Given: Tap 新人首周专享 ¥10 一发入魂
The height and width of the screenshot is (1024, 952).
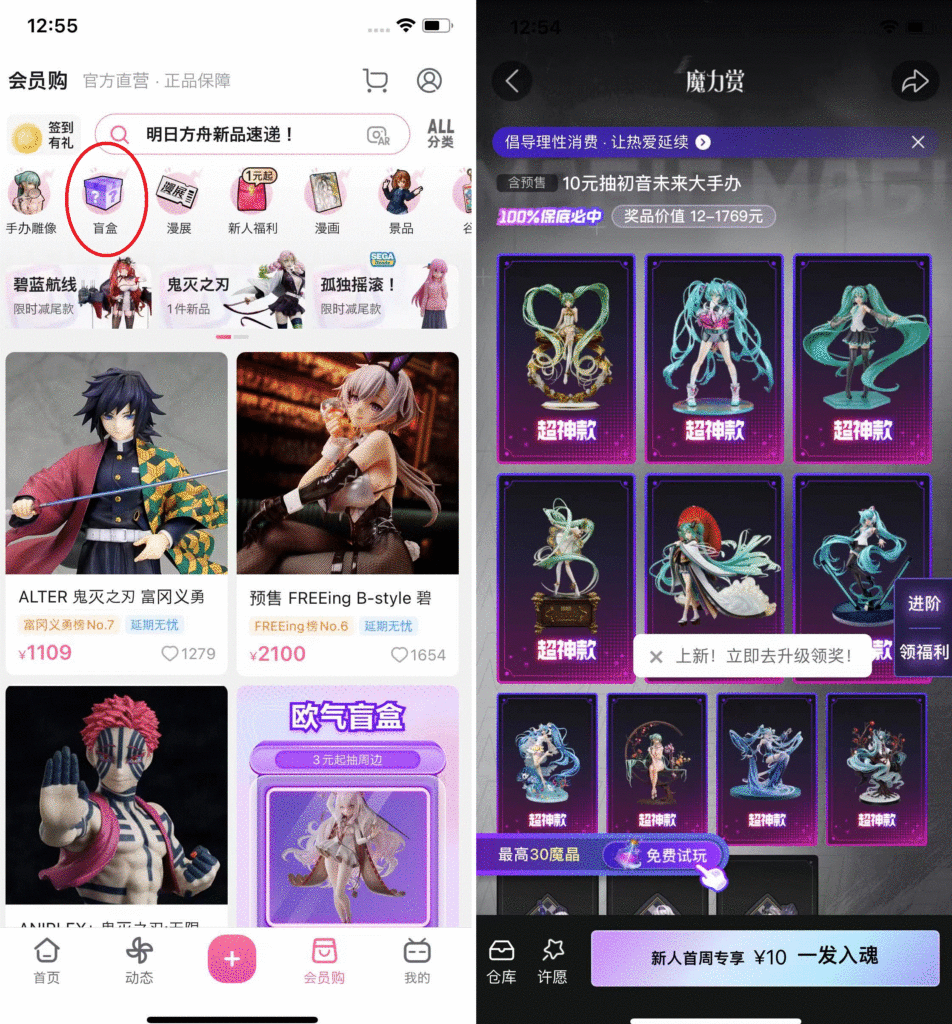Looking at the screenshot, I should coord(764,957).
